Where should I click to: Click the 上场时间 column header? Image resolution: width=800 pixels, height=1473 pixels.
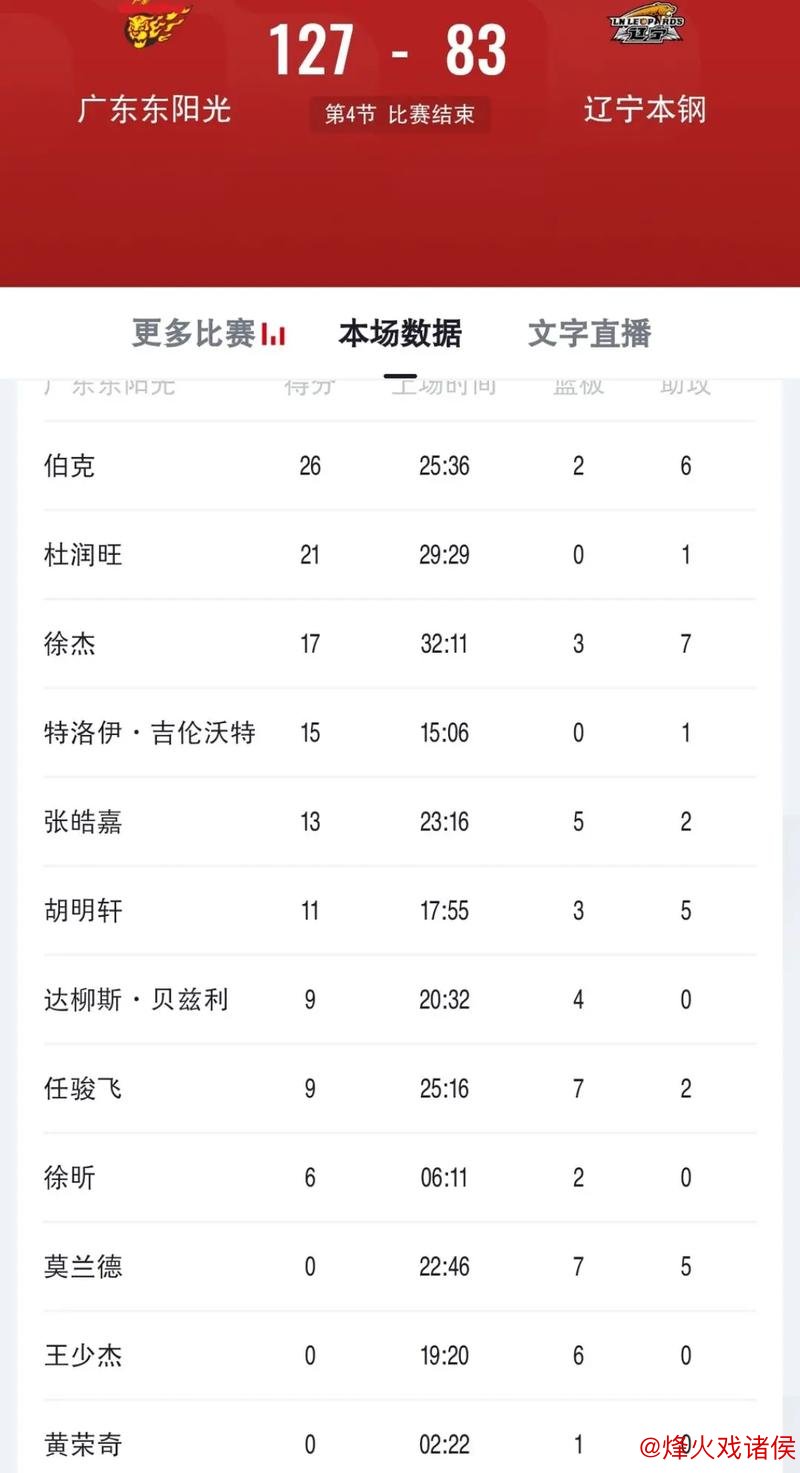click(x=443, y=384)
